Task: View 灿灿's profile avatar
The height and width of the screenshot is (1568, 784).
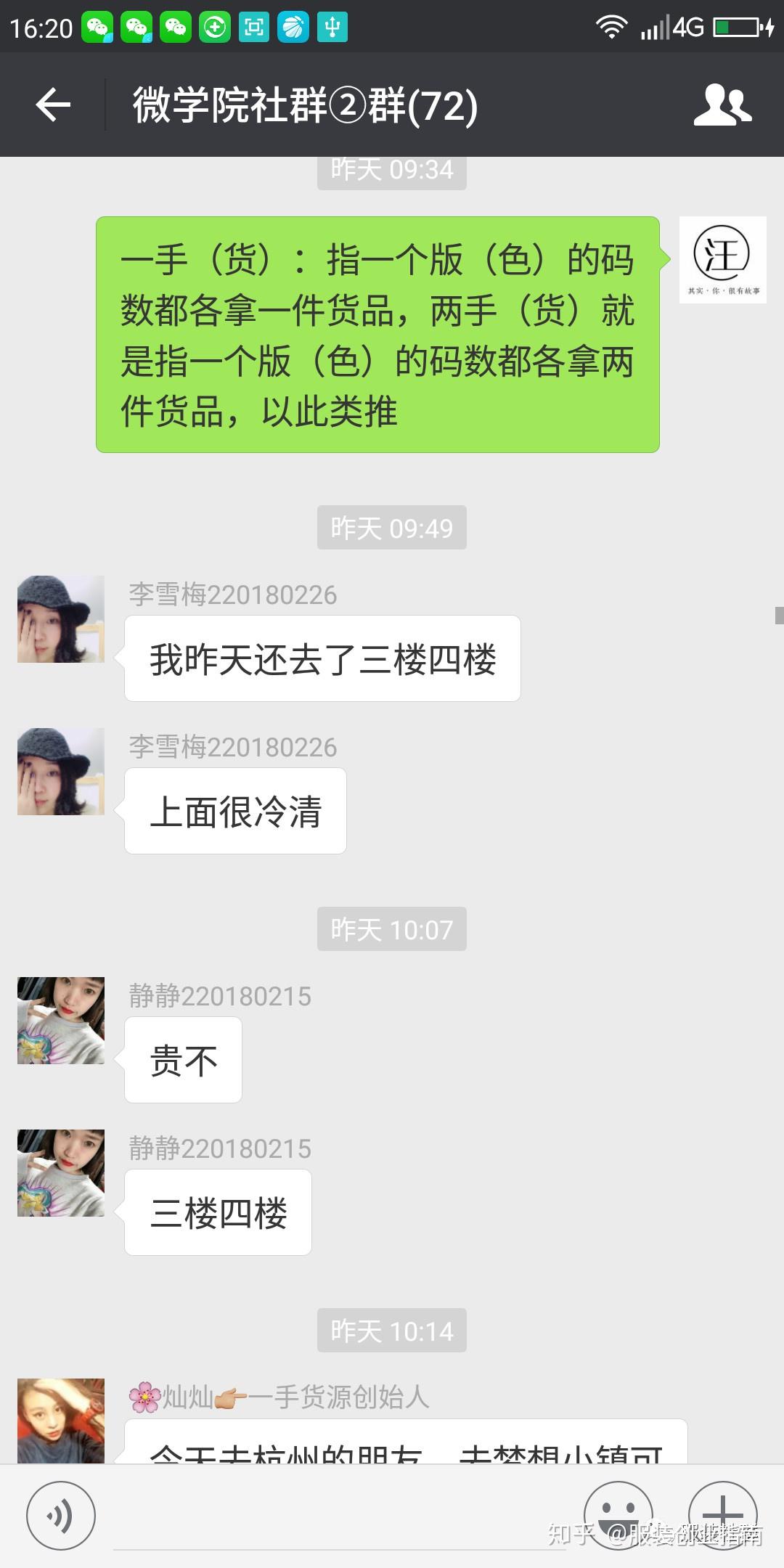Action: (x=61, y=1420)
